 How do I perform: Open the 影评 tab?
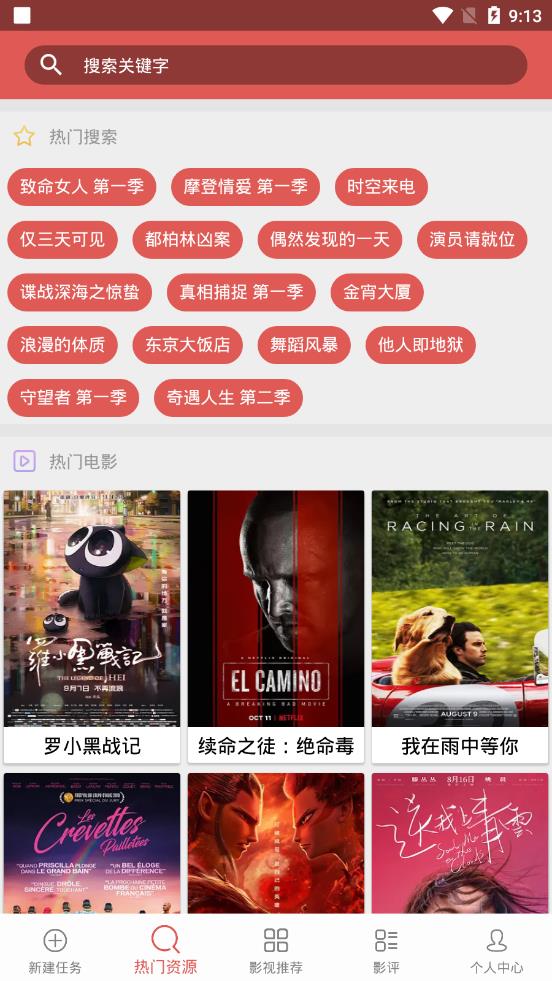(386, 950)
